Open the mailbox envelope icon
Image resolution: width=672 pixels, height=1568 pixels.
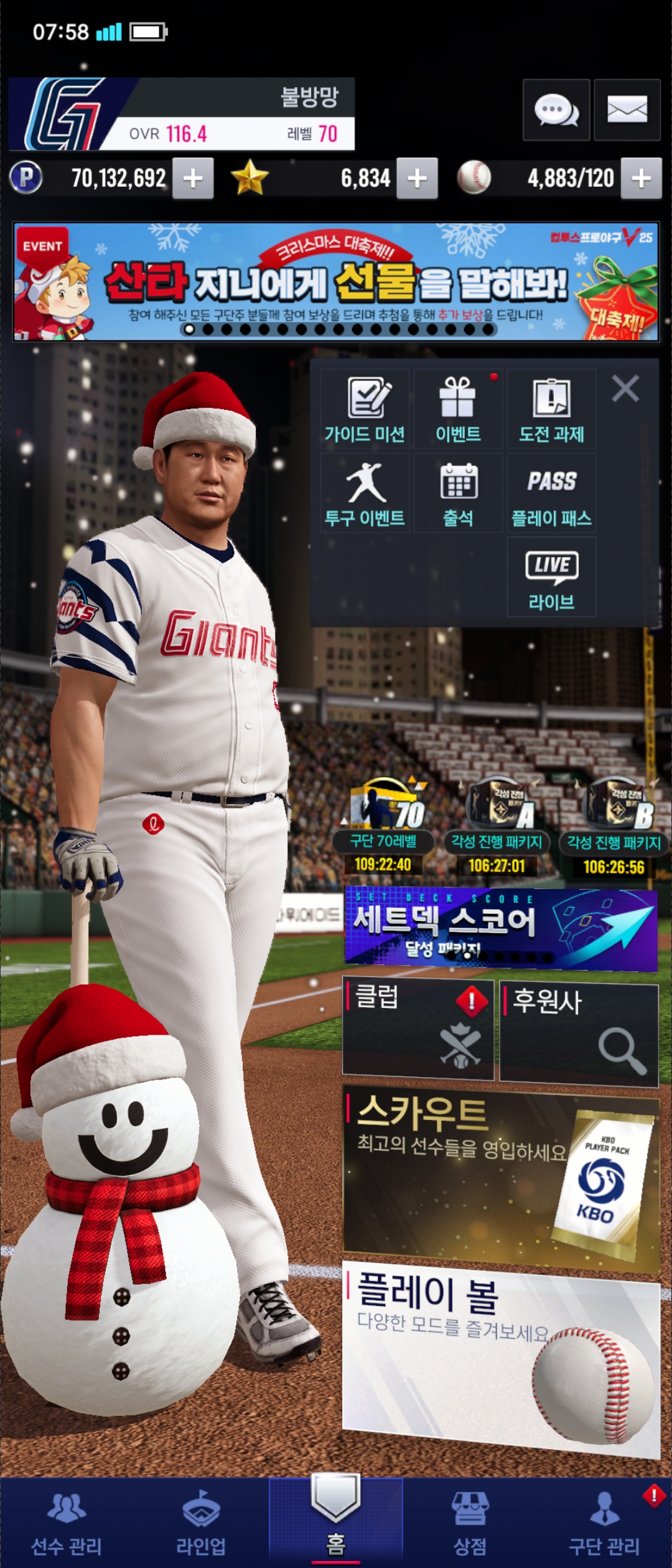[x=627, y=110]
